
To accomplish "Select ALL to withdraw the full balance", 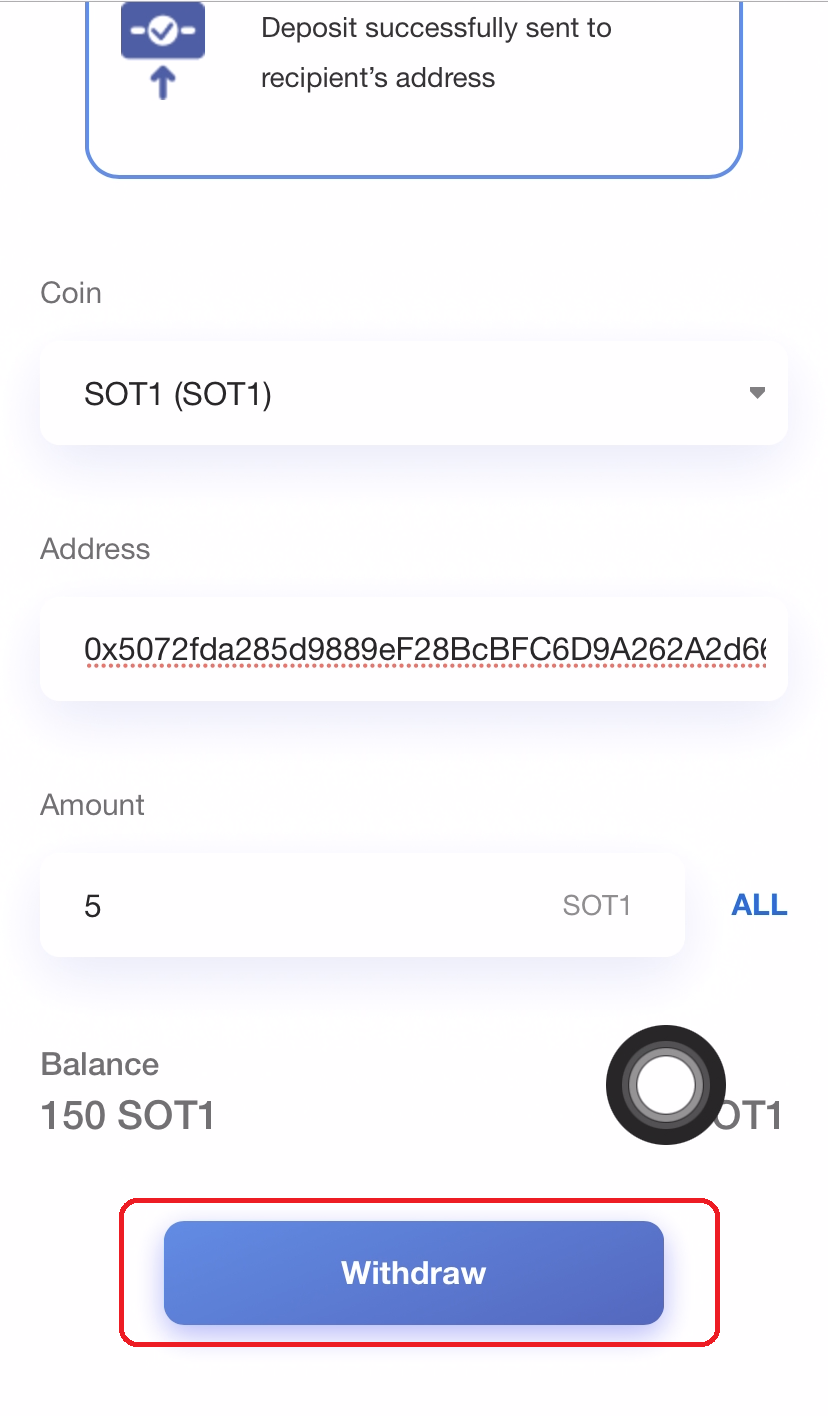I will coord(759,905).
